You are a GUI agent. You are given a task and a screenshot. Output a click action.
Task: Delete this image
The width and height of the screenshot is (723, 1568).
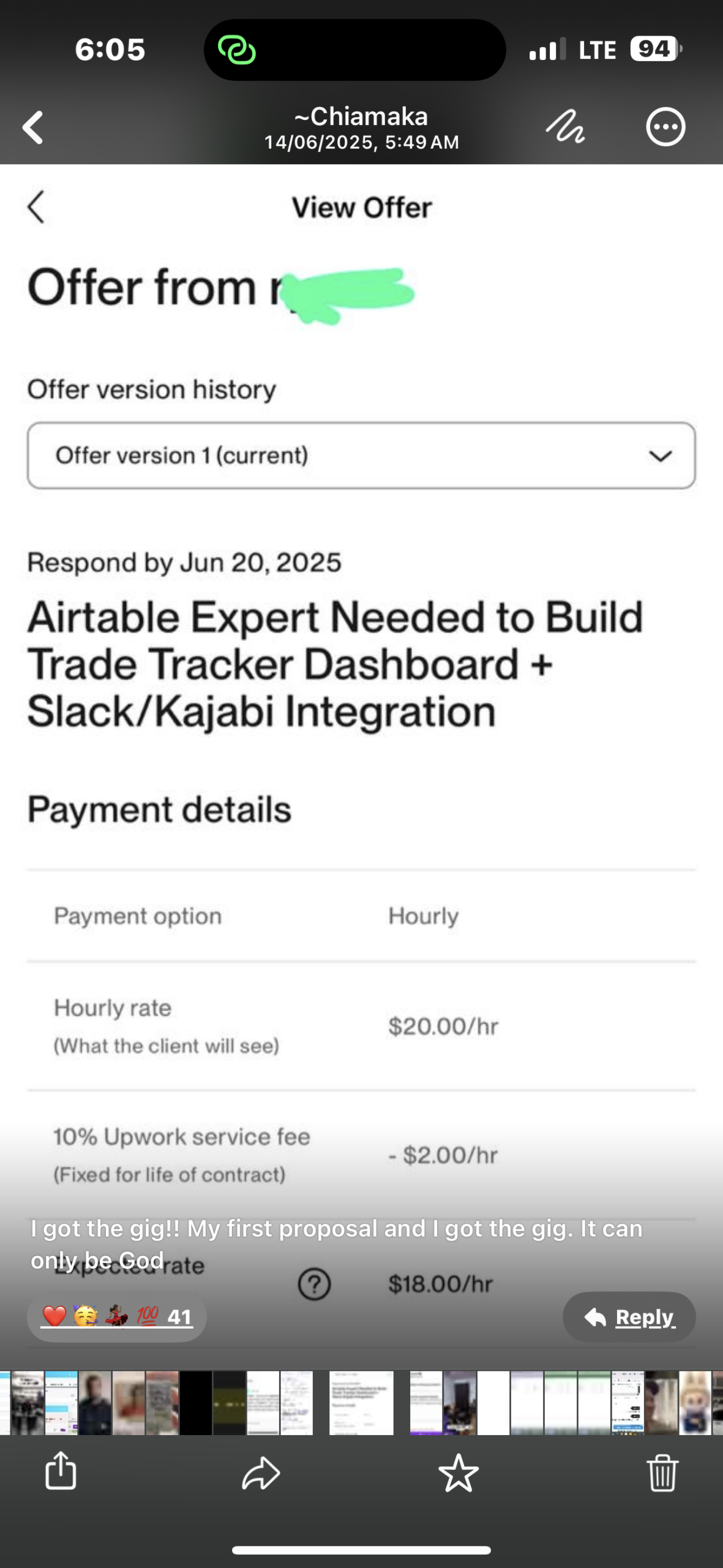coord(662,1473)
